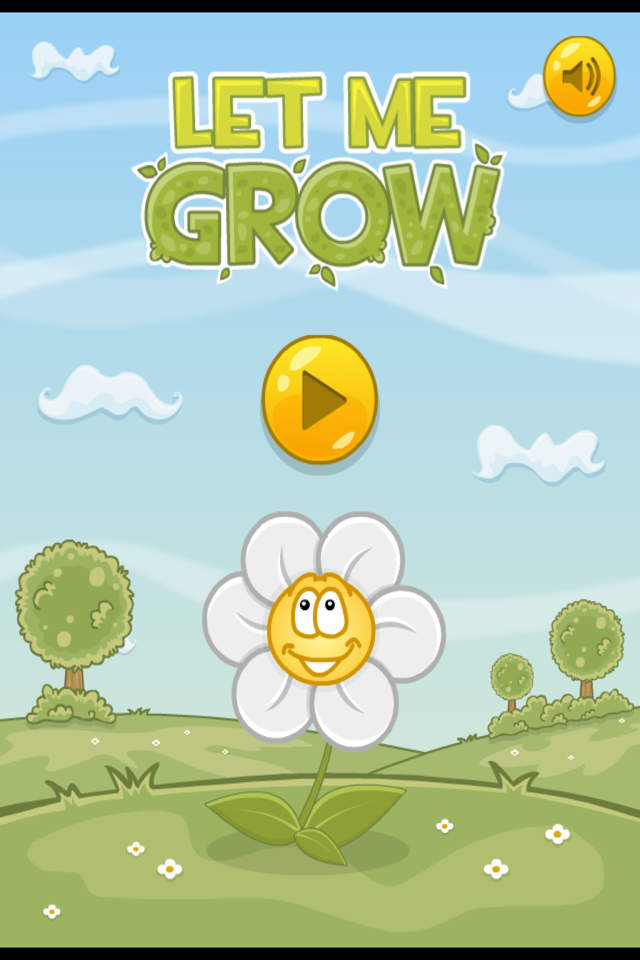
Task: Start the game with the play button
Action: [320, 400]
